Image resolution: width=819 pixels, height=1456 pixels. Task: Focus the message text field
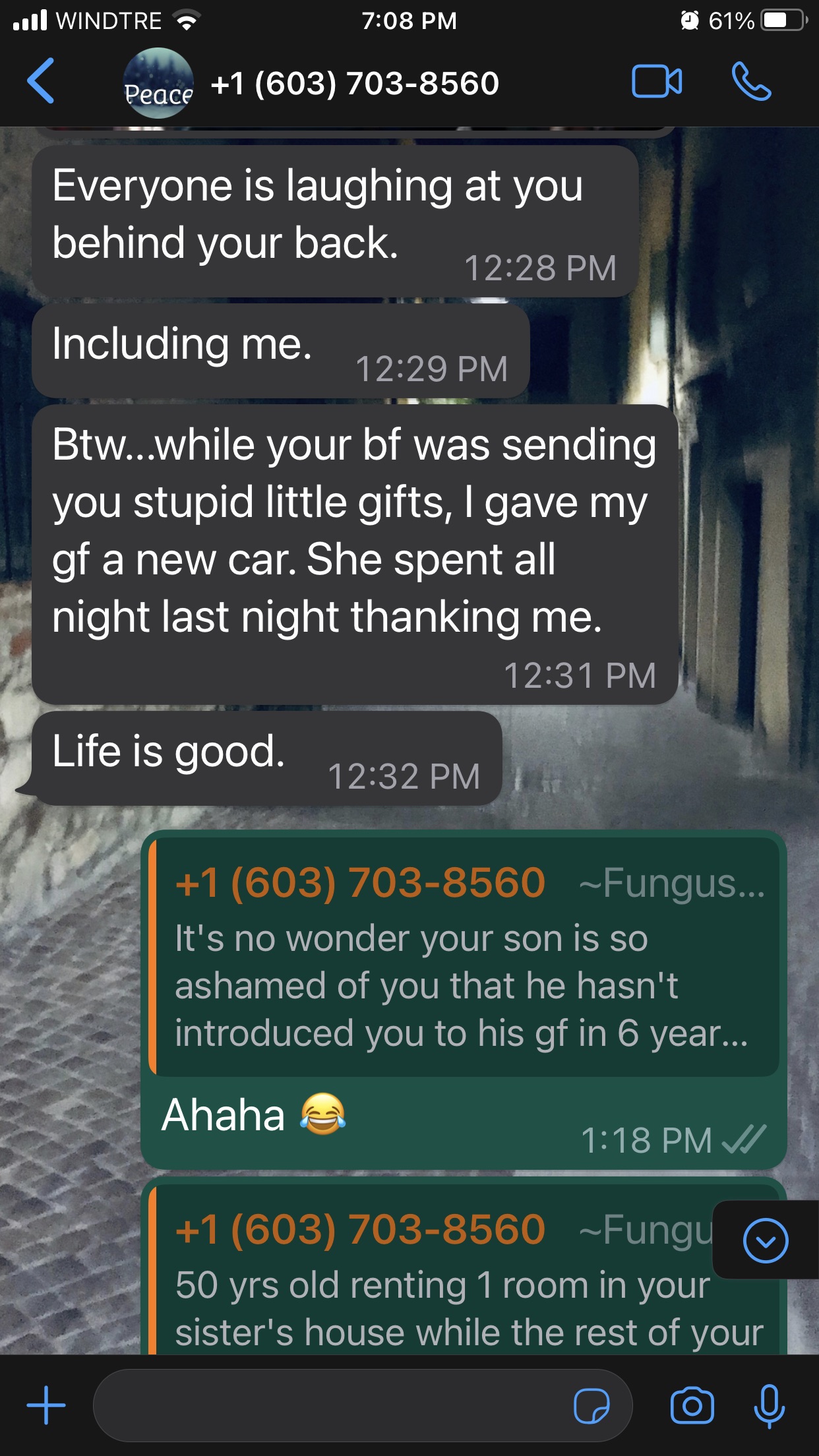[330, 1405]
